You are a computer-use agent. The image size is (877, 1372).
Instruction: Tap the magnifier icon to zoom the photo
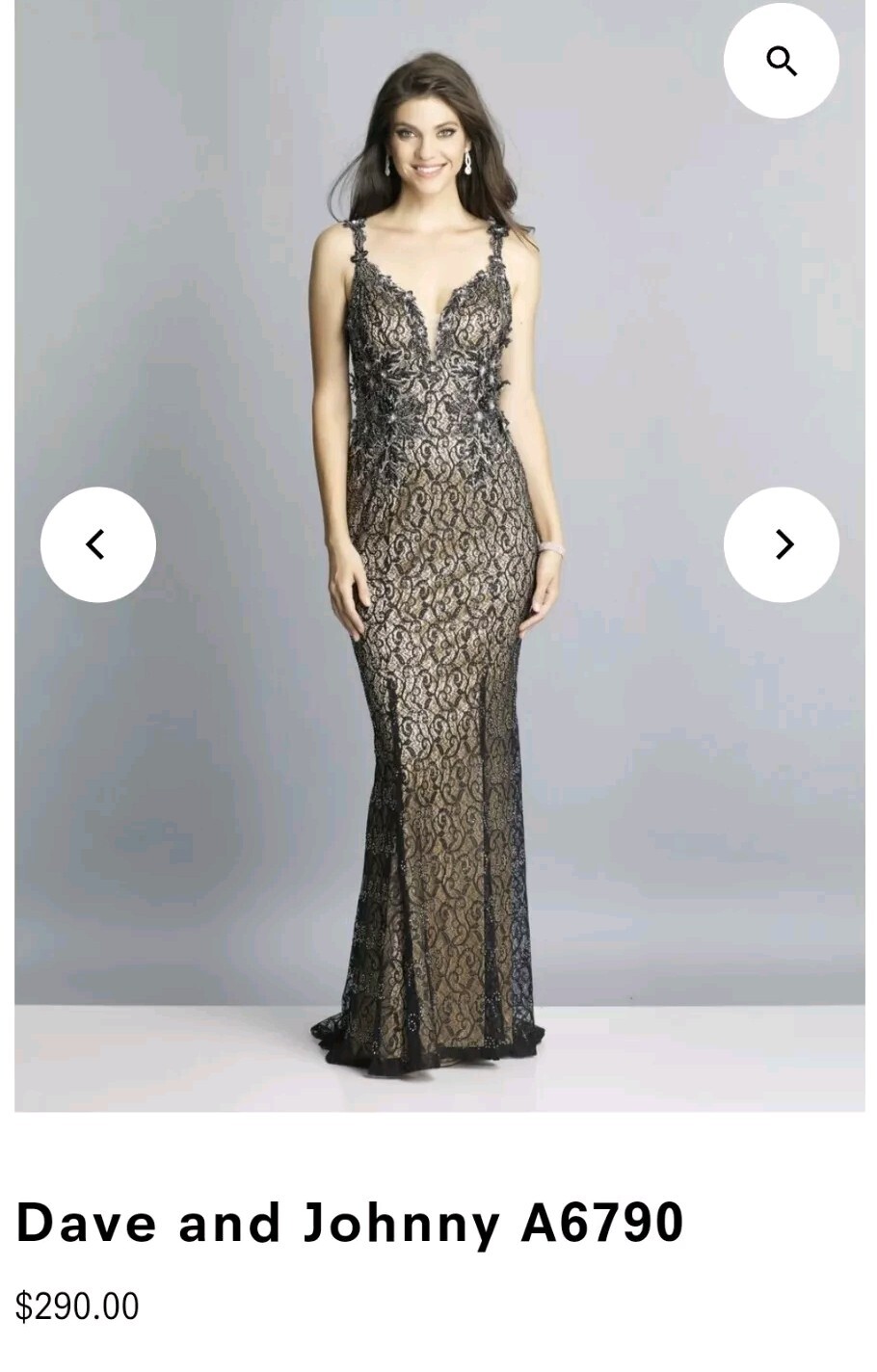point(781,62)
